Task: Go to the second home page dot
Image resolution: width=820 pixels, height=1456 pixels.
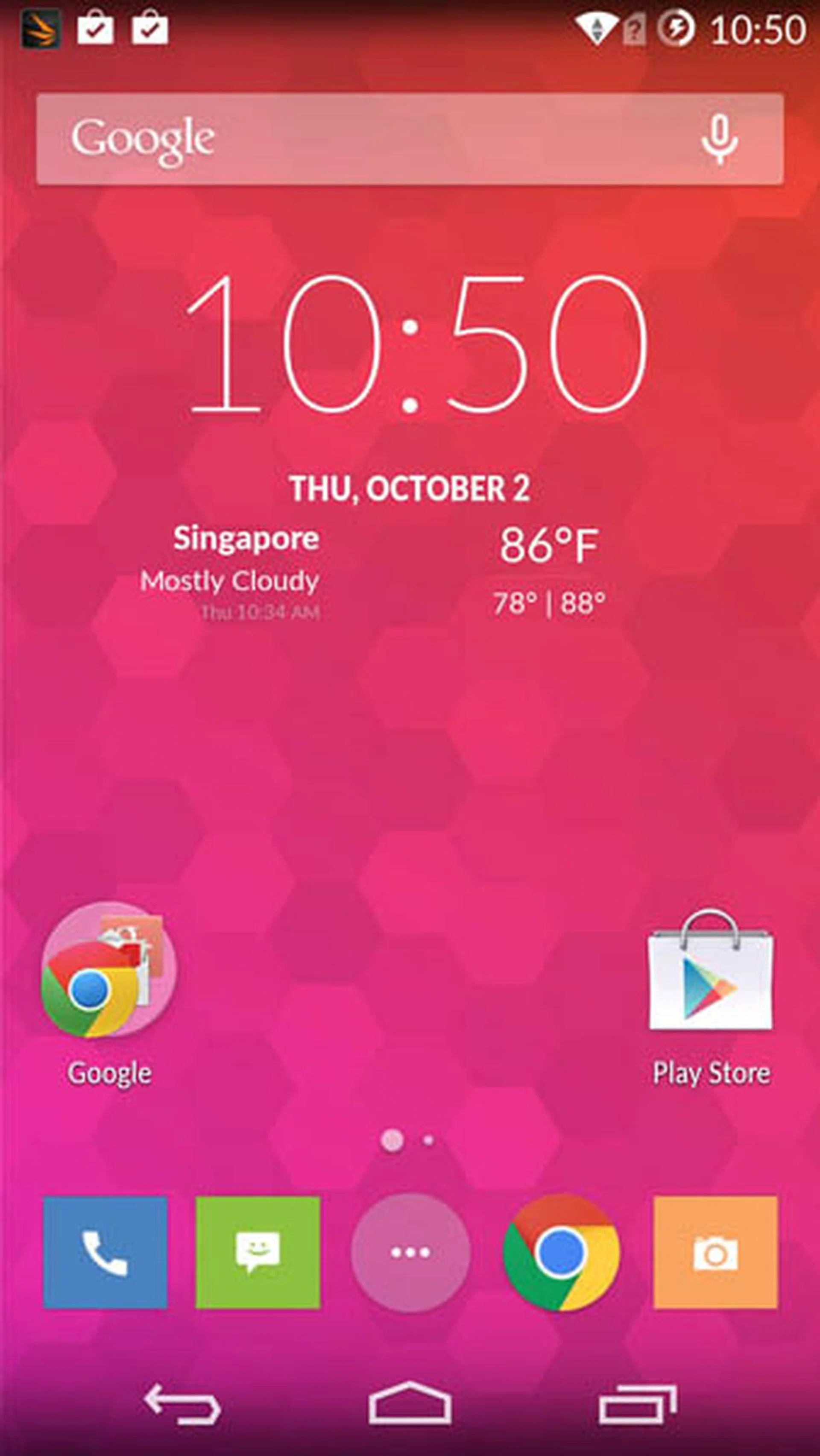Action: pos(428,1141)
